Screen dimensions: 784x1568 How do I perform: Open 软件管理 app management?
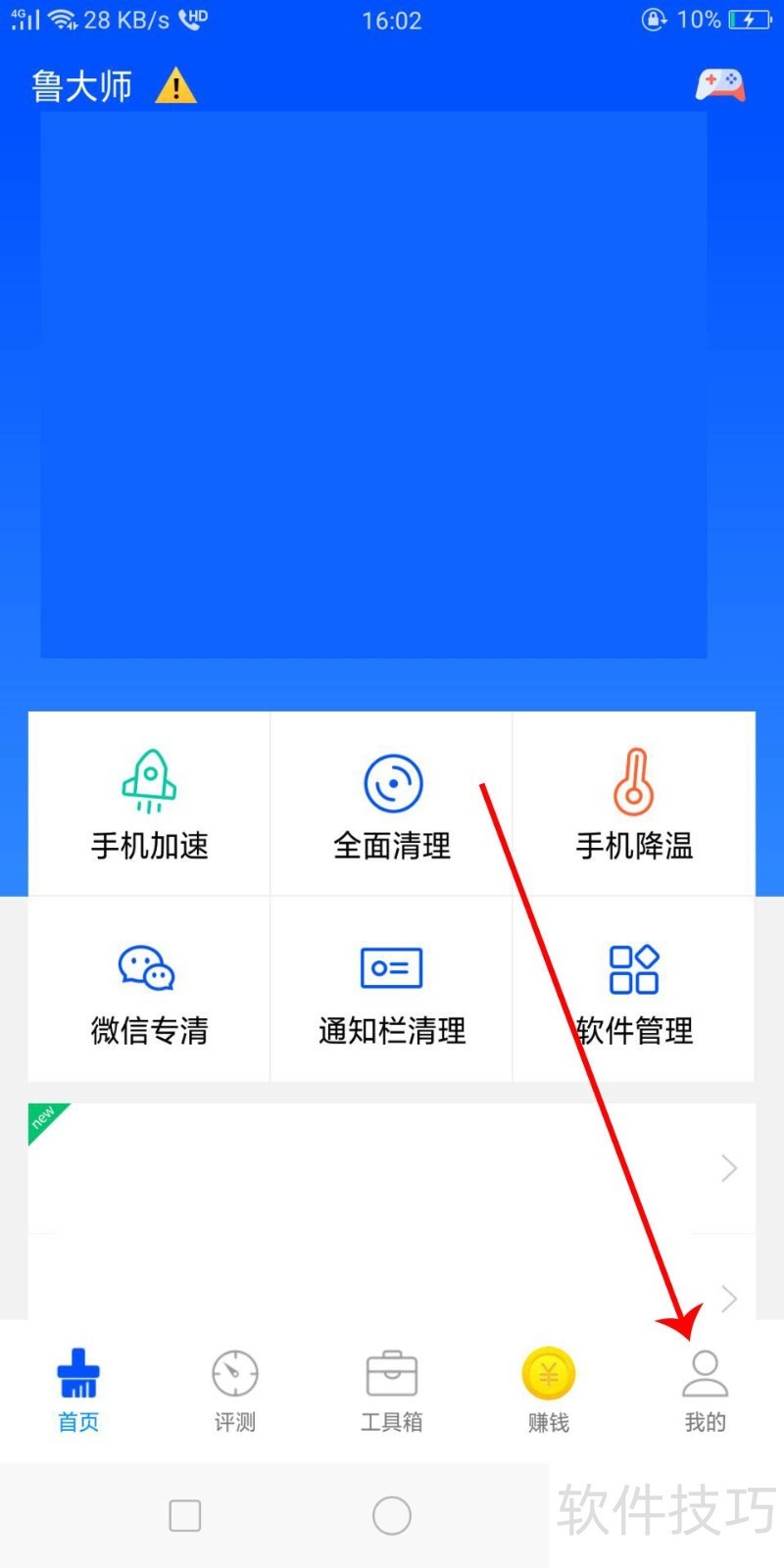coord(634,990)
